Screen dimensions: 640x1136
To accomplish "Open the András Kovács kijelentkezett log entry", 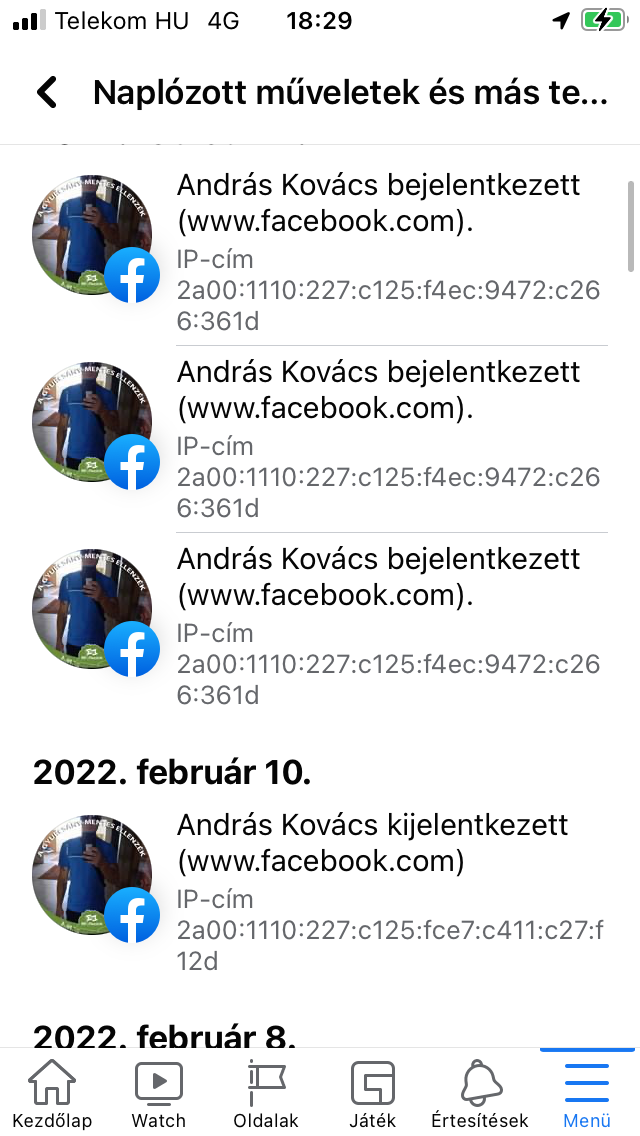I will (x=320, y=890).
